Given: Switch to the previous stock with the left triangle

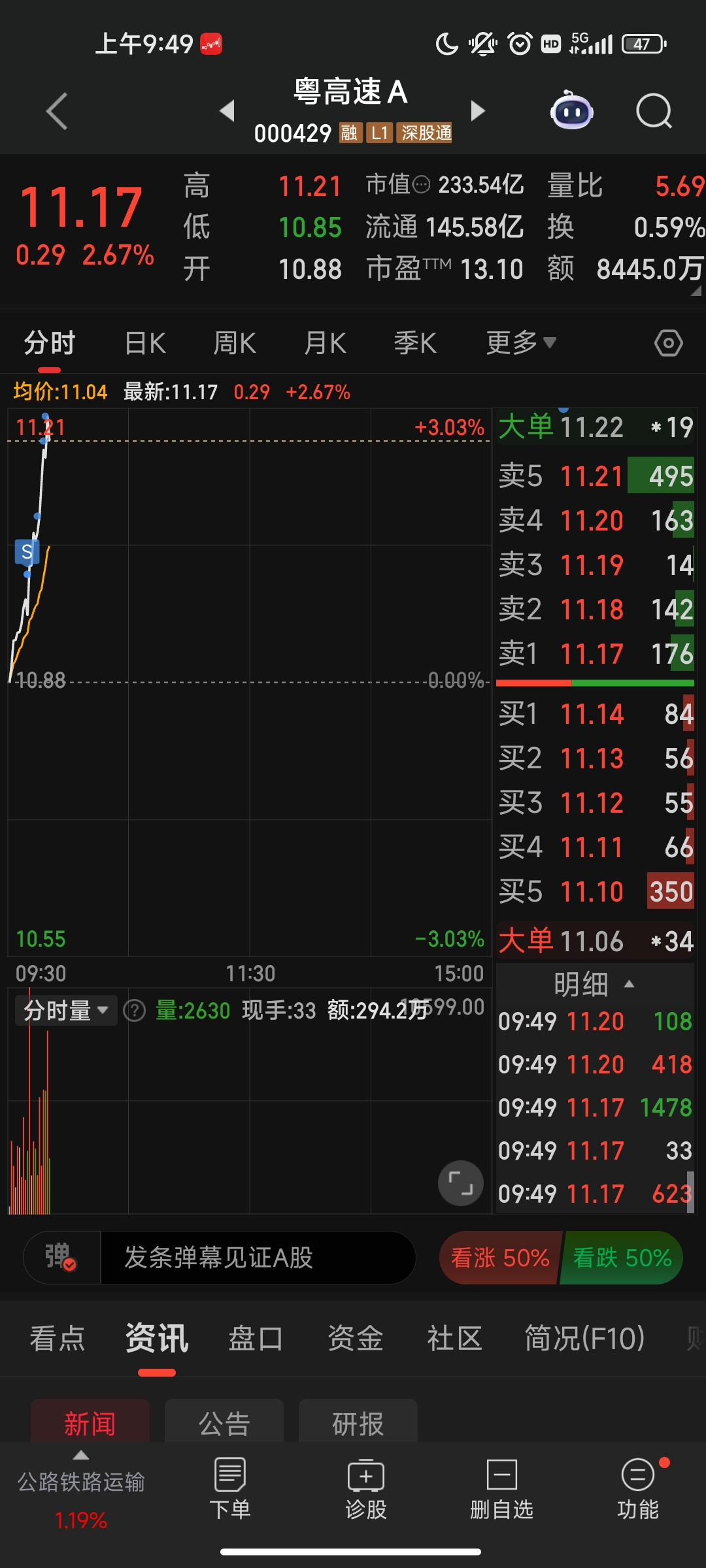Looking at the screenshot, I should point(227,110).
